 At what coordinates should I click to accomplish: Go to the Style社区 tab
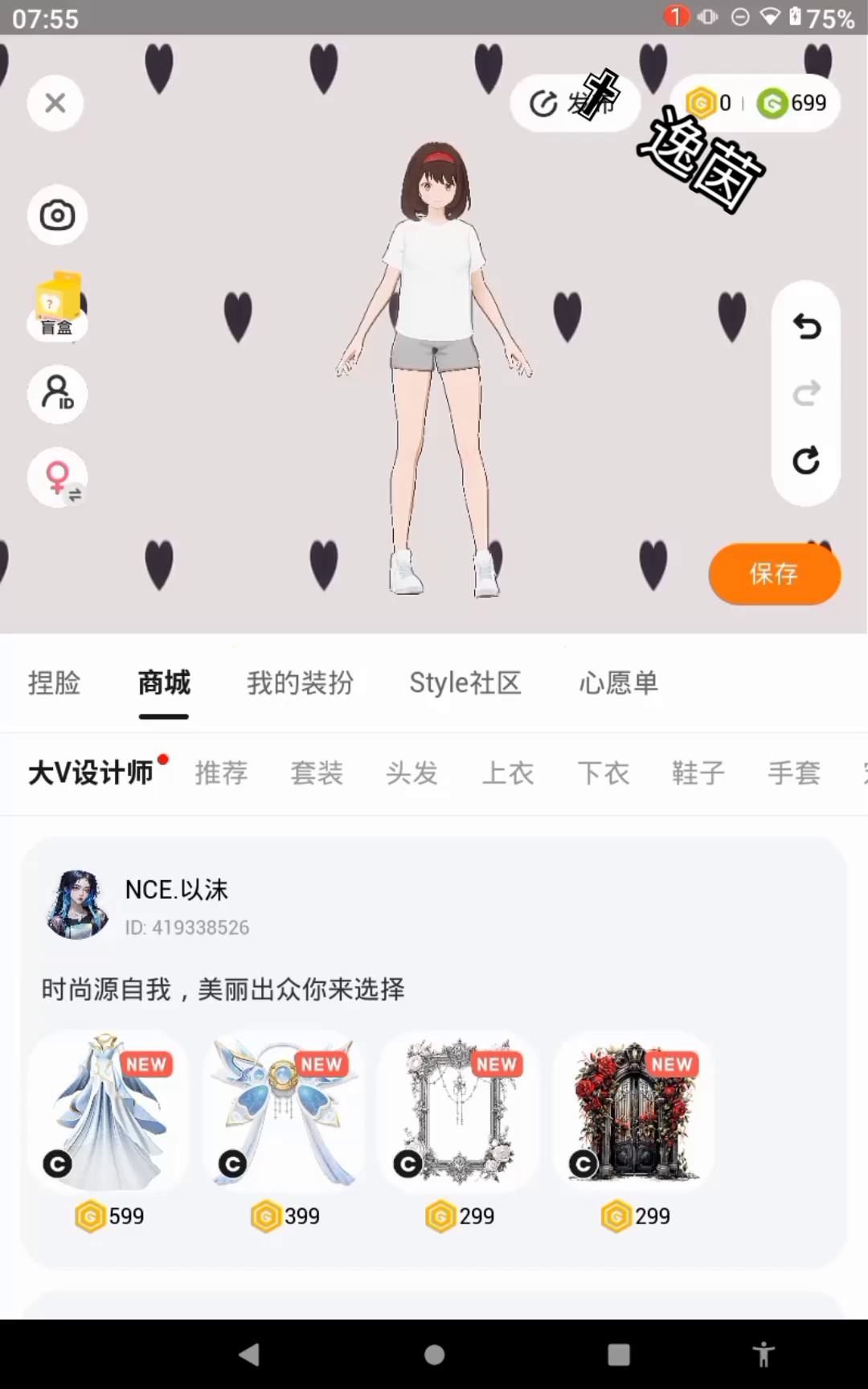pos(465,683)
